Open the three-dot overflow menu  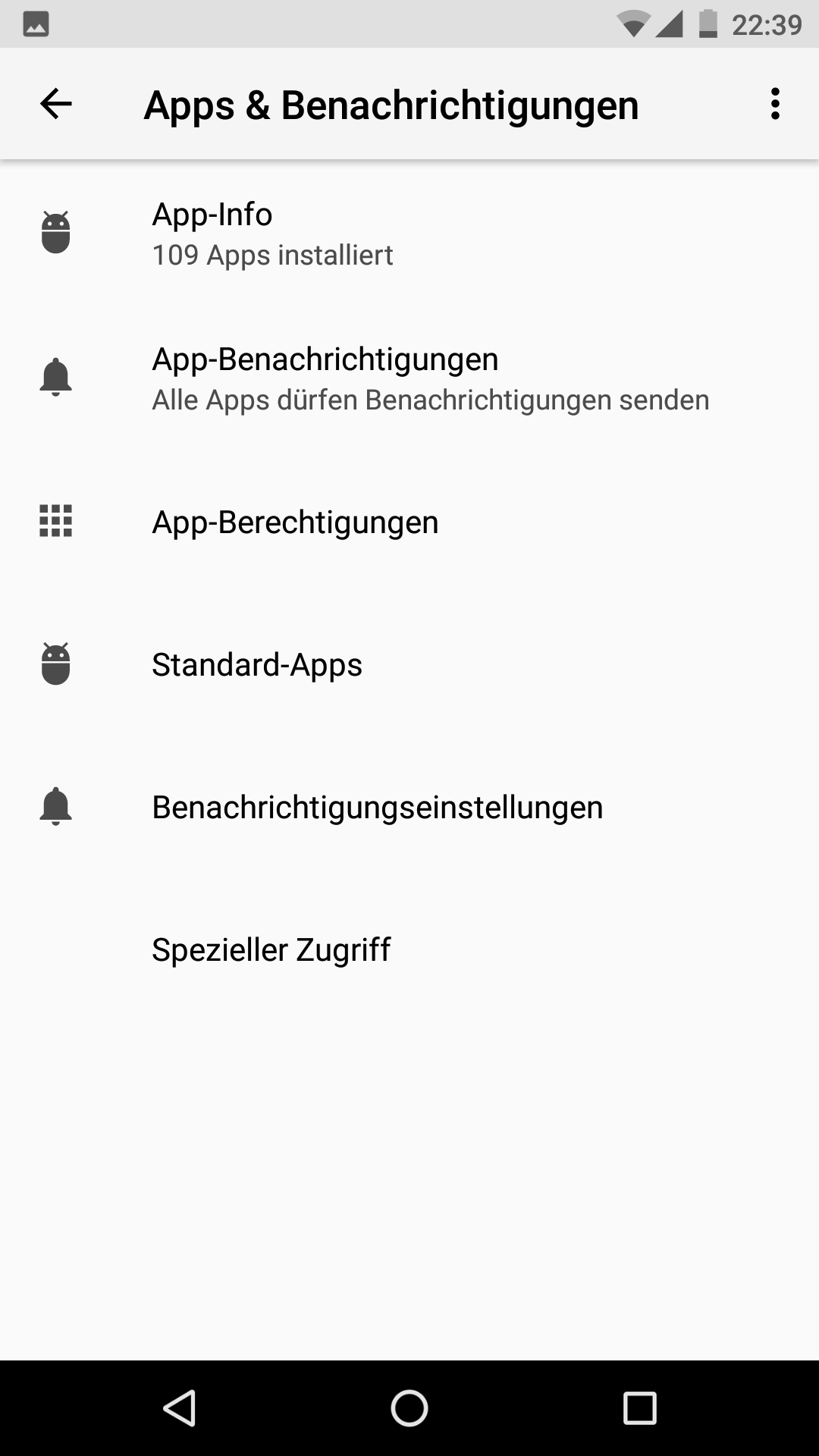(x=774, y=104)
